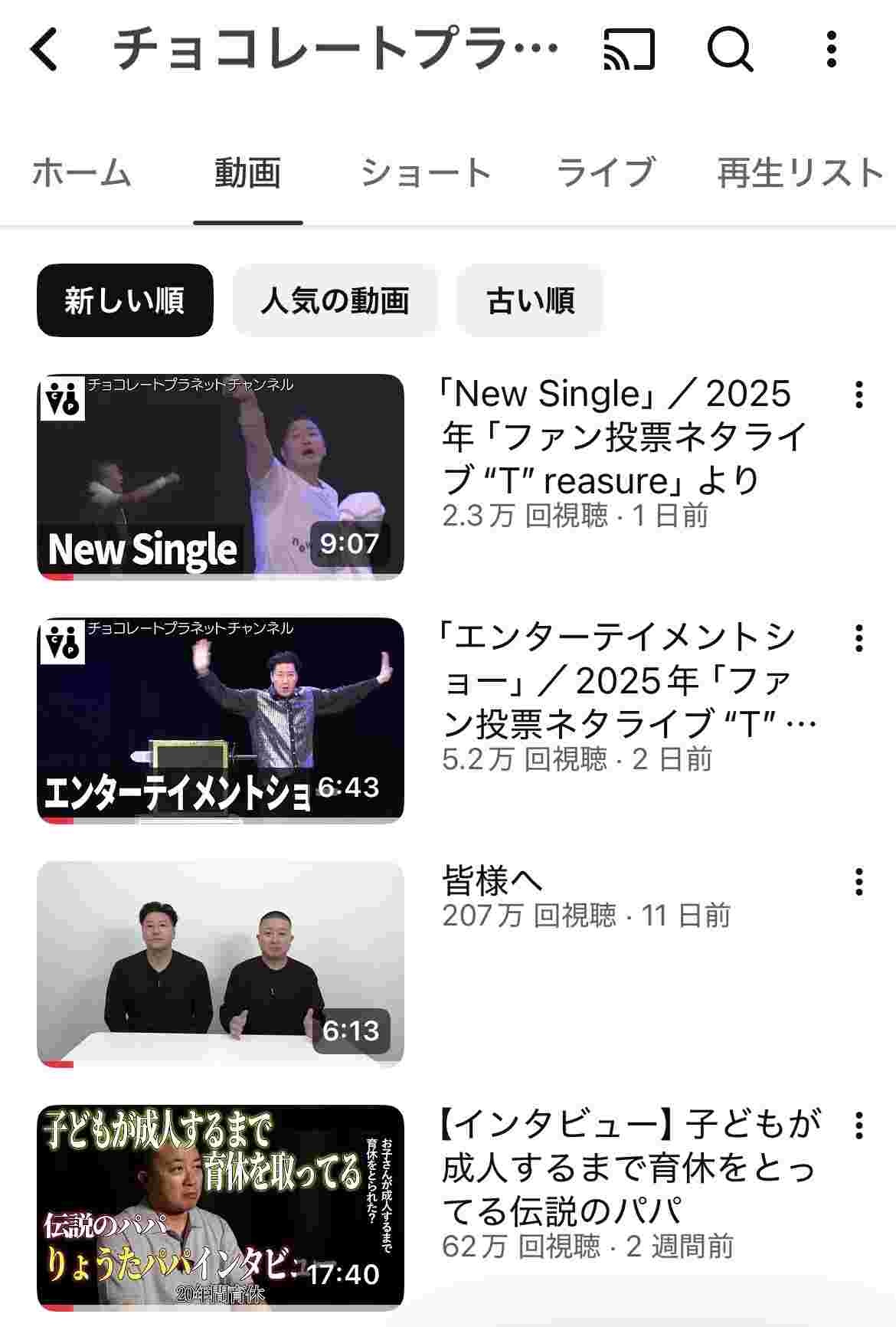Switch sorting to 古い順
The width and height of the screenshot is (896, 1327).
point(527,302)
